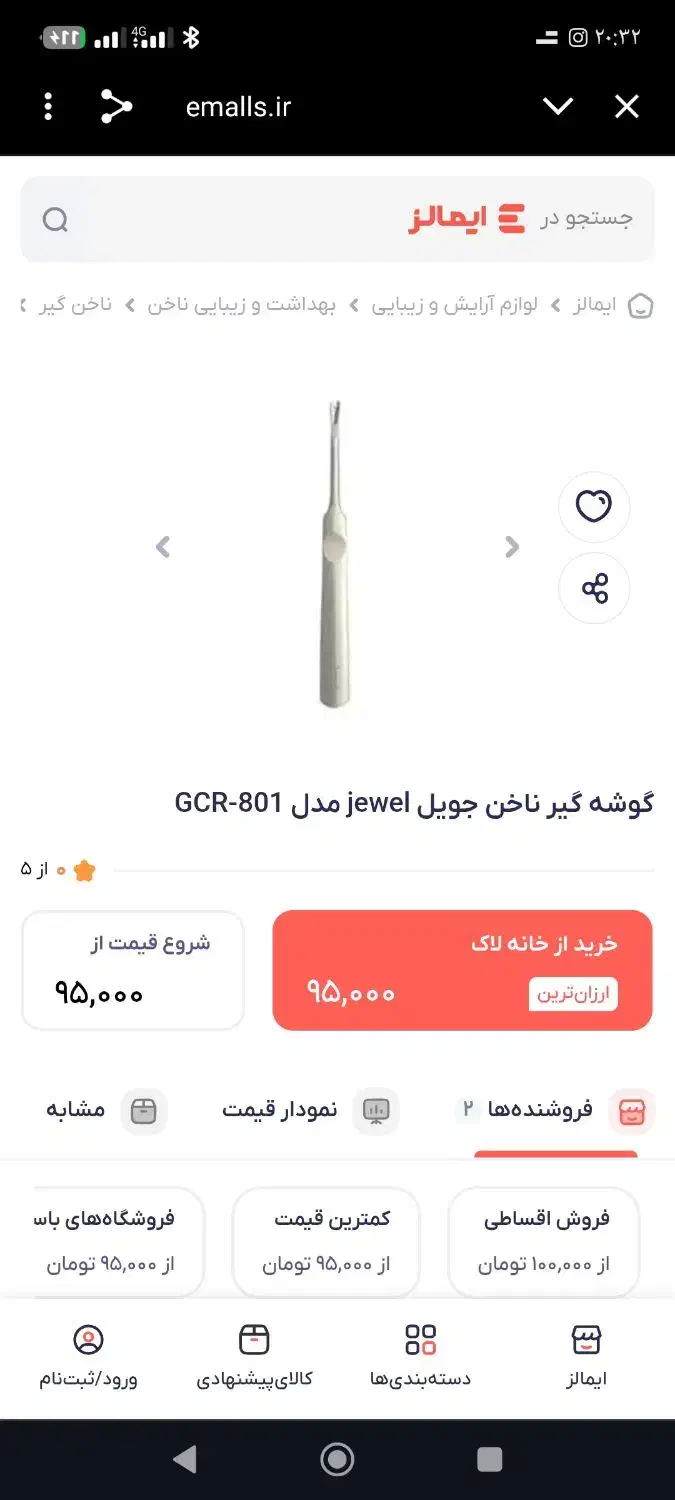The height and width of the screenshot is (1500, 675).
Task: Collapse the browser using the chevron icon
Action: point(557,107)
